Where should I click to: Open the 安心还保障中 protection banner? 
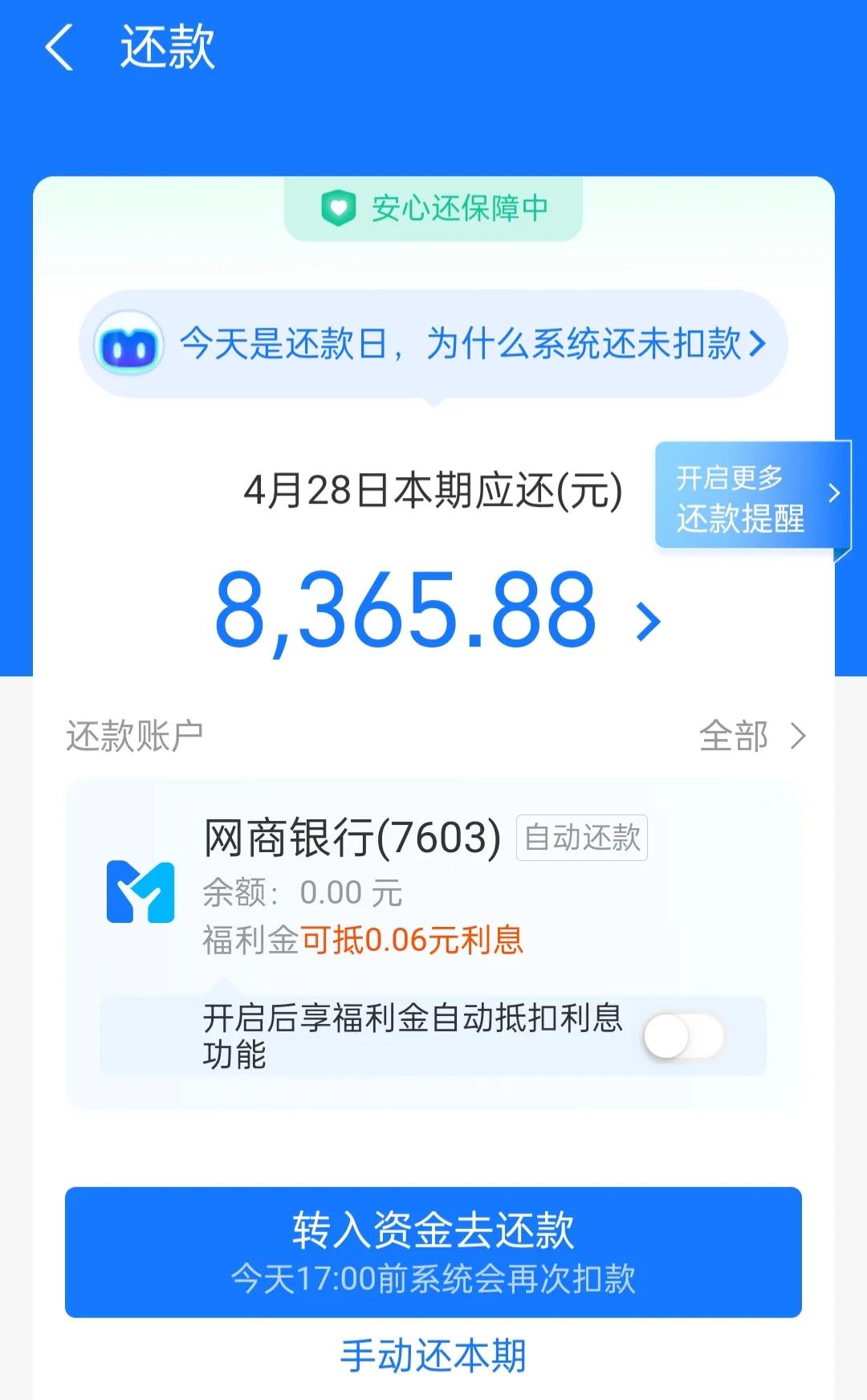[433, 208]
